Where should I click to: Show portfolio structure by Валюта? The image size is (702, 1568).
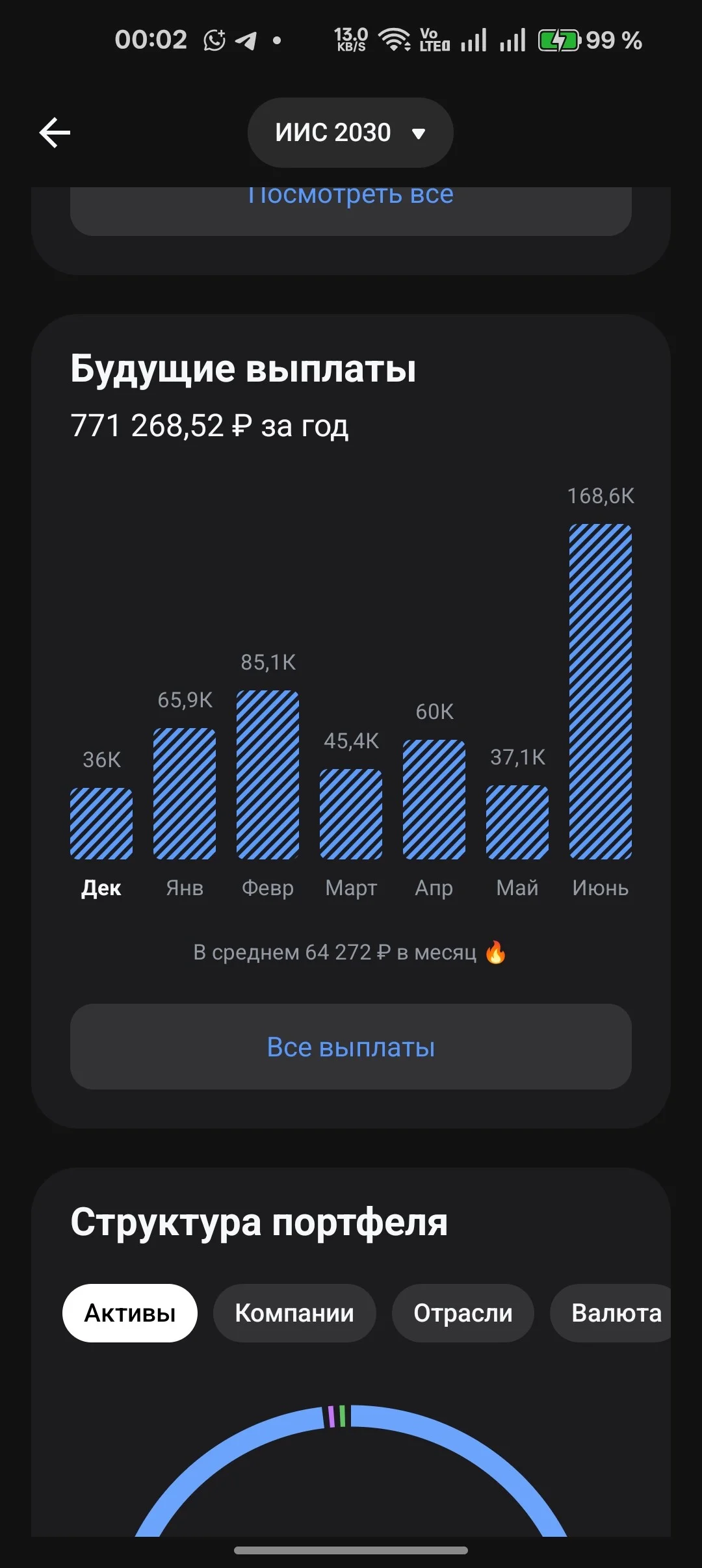pos(611,1313)
